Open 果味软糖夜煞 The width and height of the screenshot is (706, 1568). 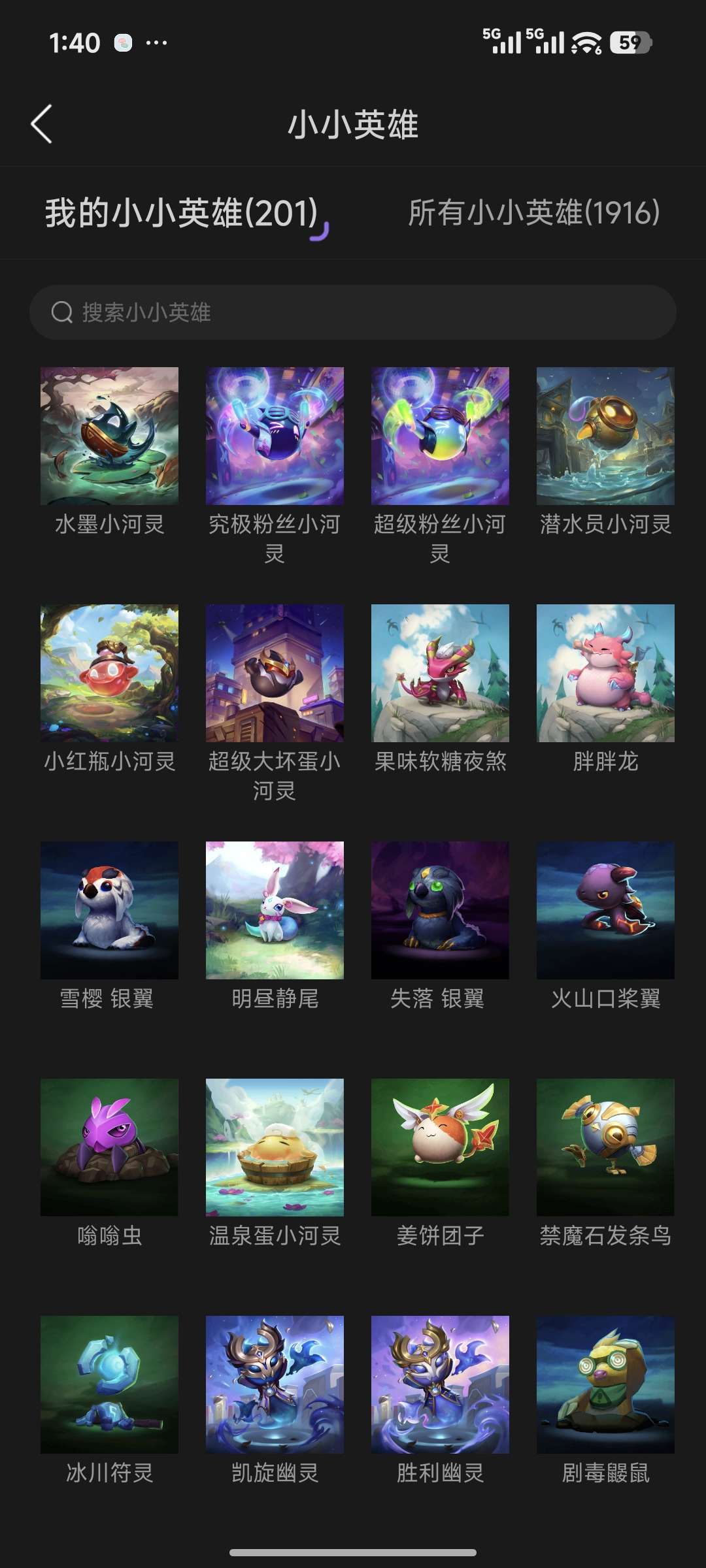pos(440,673)
